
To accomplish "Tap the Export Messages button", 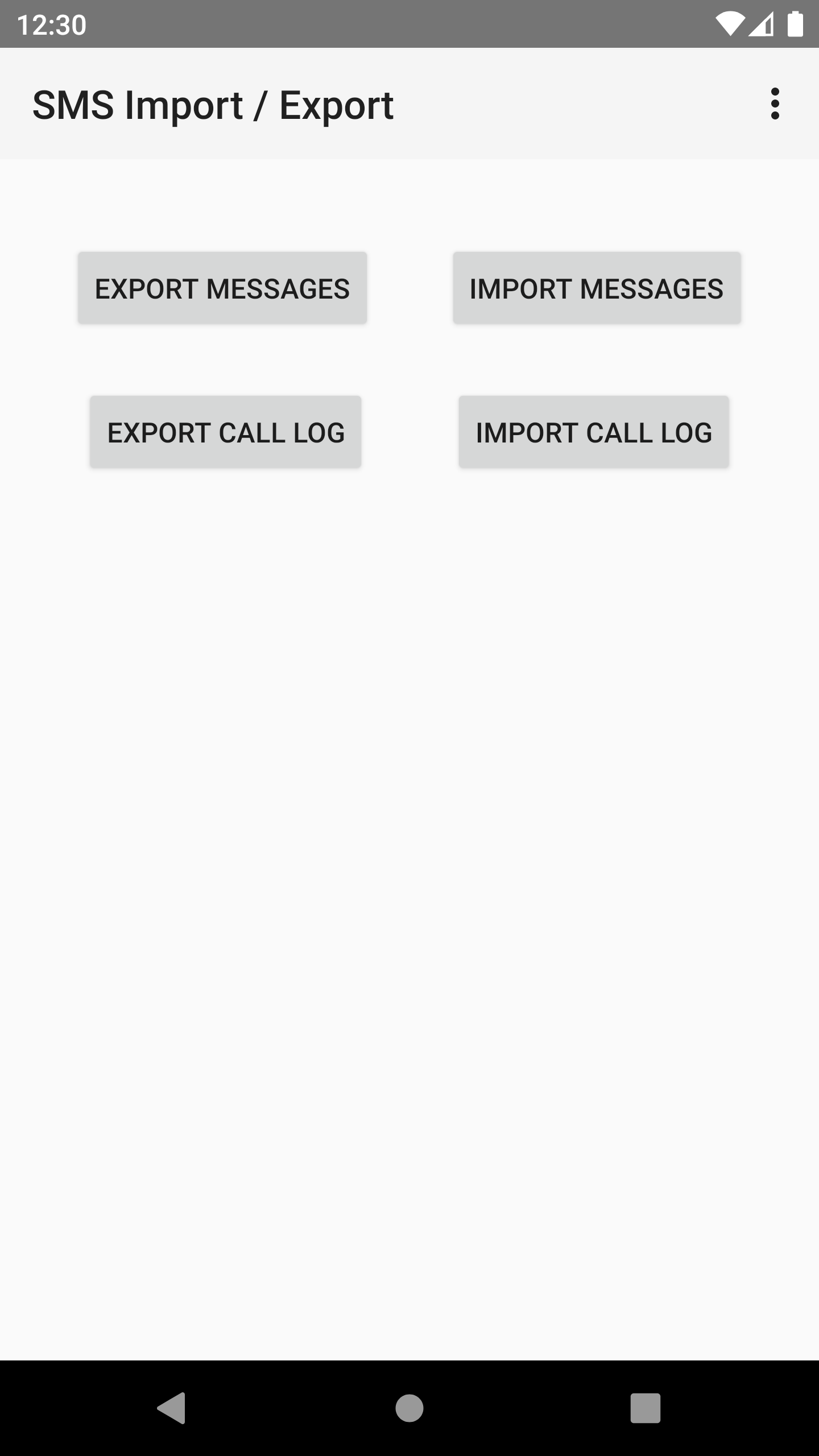I will [222, 288].
